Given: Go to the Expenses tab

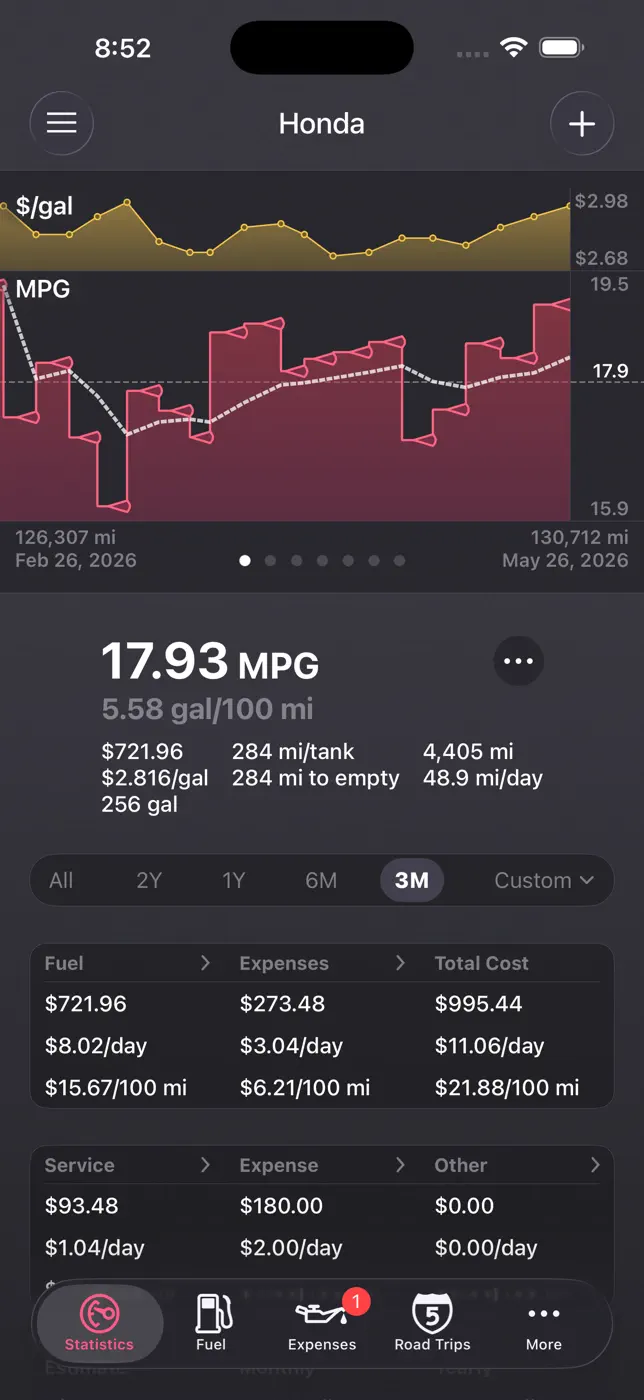Looking at the screenshot, I should 322,1323.
